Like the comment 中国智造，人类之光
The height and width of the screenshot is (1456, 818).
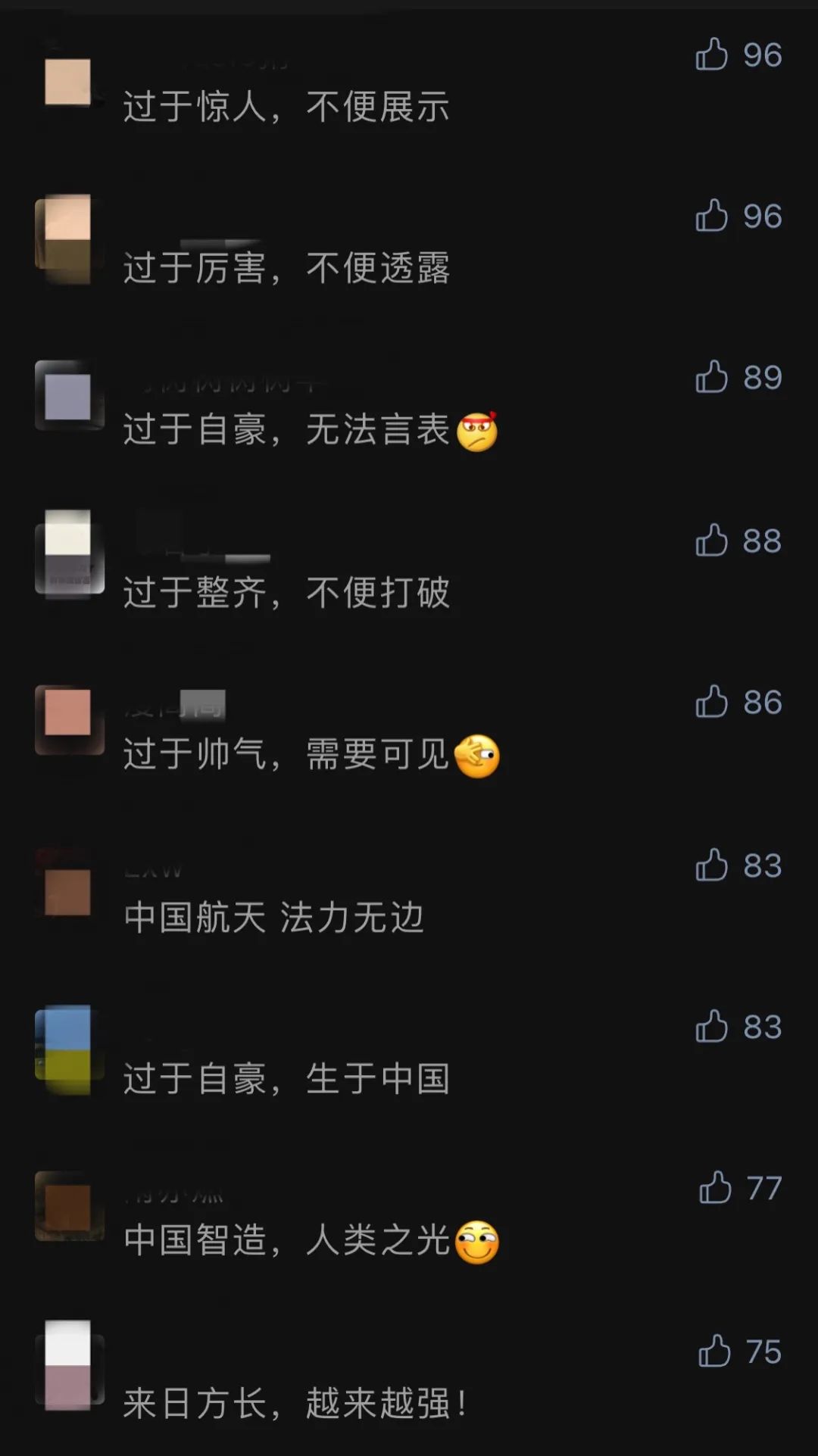[x=715, y=1188]
